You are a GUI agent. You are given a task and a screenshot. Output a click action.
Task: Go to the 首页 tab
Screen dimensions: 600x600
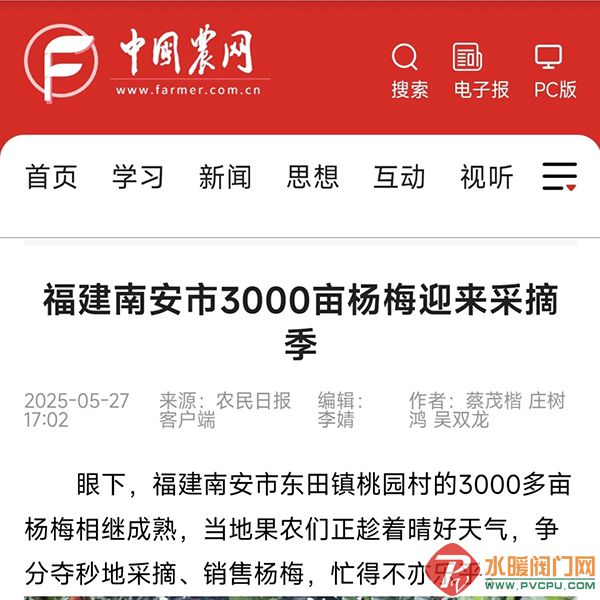[51, 178]
